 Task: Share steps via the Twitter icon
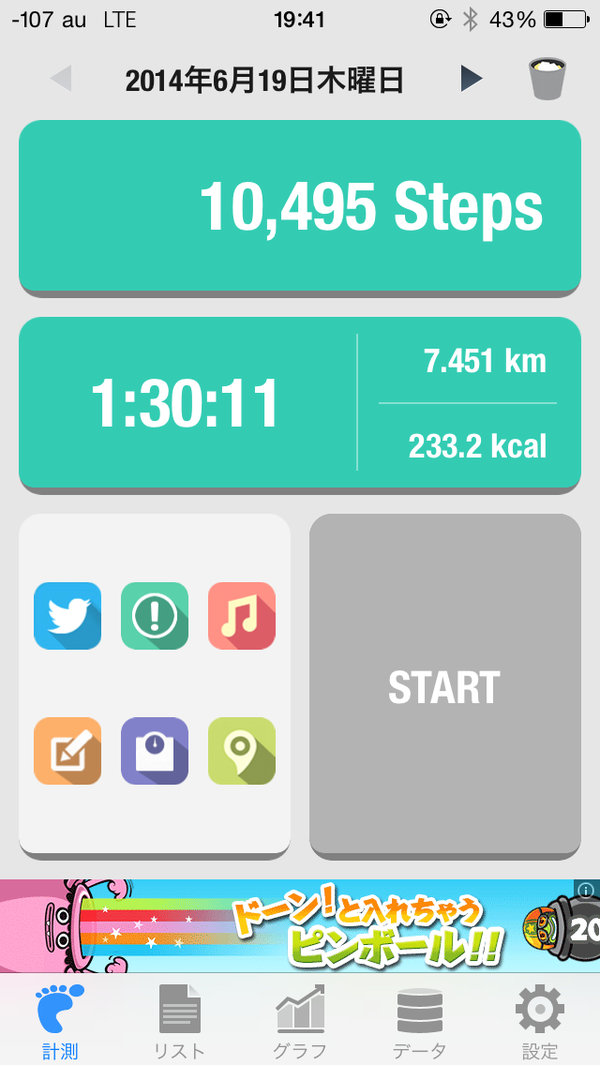[67, 615]
